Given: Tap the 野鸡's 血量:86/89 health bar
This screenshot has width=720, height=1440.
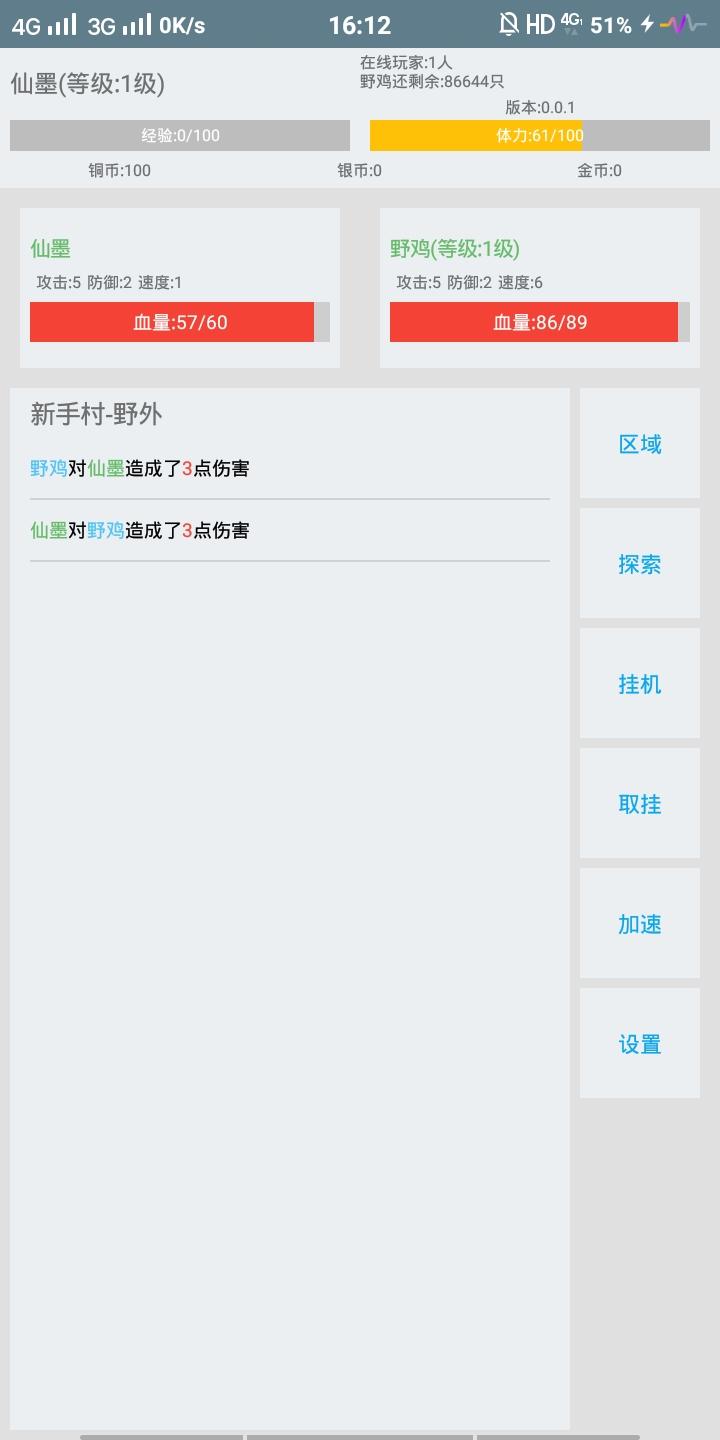Looking at the screenshot, I should 533,322.
